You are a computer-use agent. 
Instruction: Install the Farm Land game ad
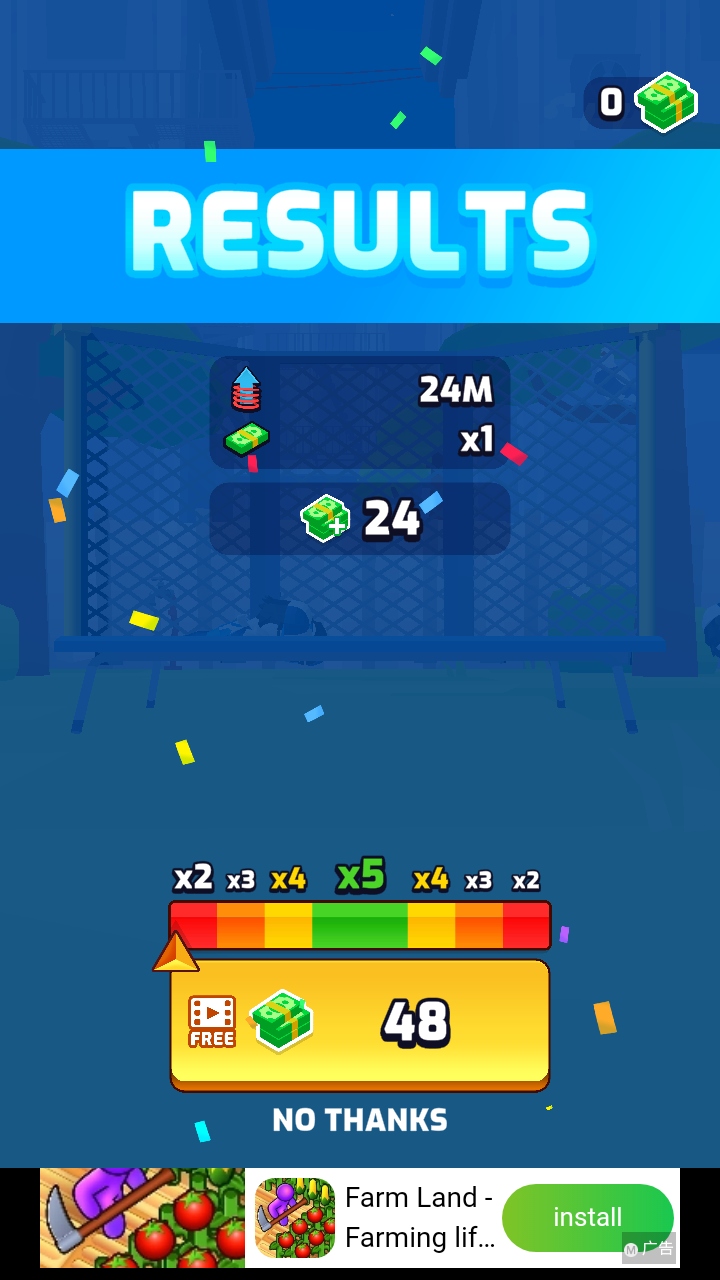(x=587, y=1217)
